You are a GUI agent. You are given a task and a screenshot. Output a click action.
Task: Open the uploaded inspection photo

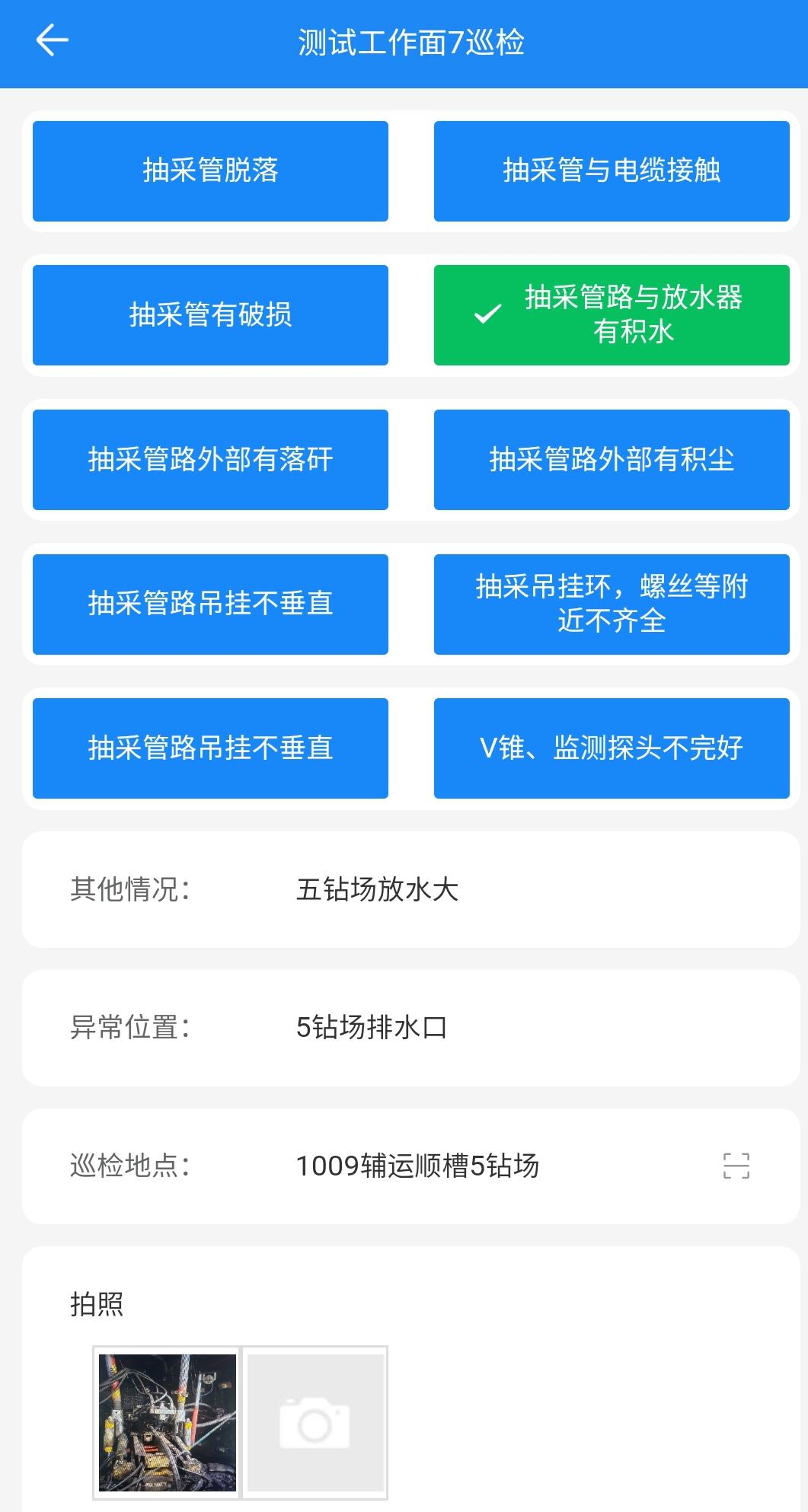(168, 1422)
